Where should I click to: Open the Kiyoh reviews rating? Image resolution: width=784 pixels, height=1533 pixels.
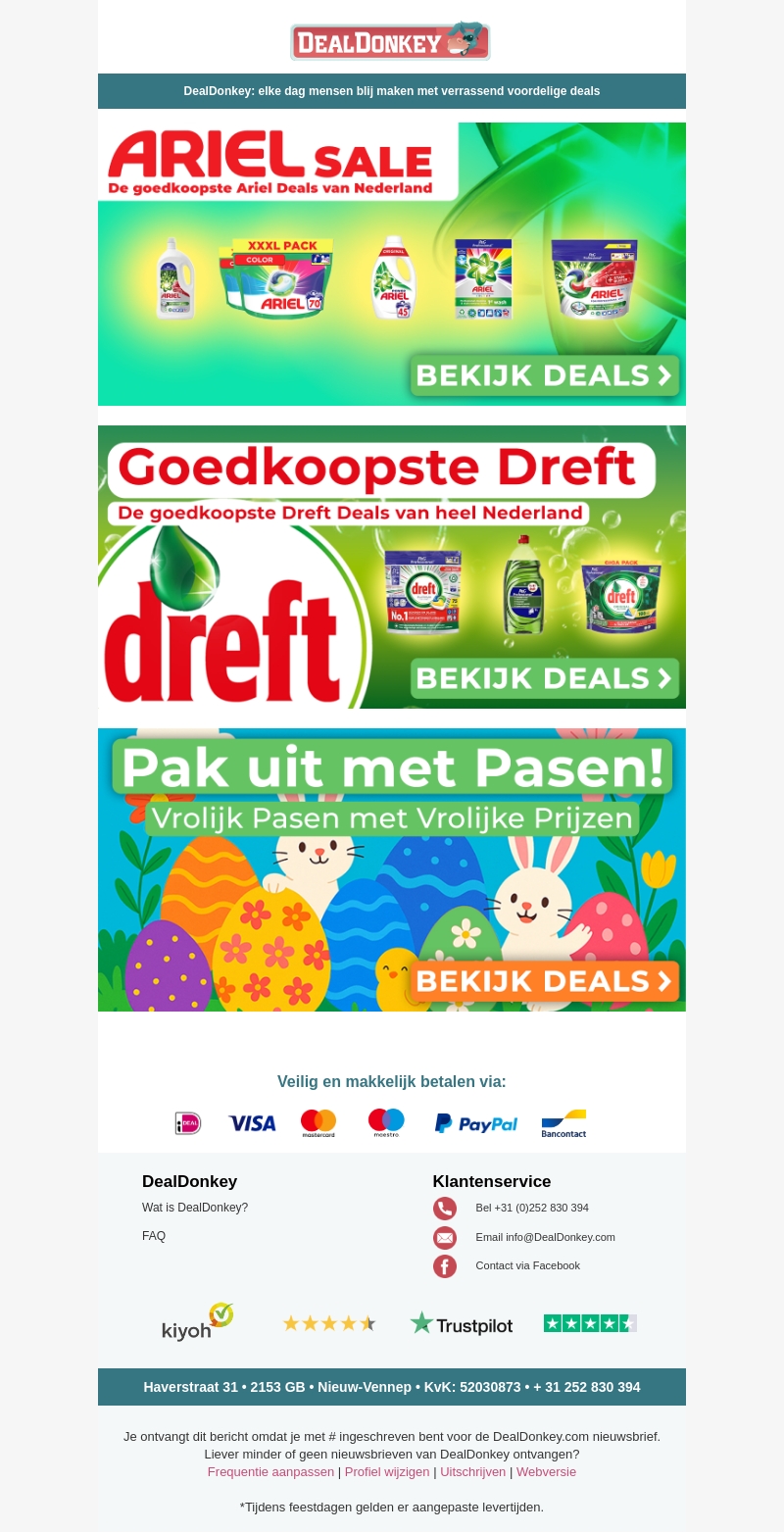197,1322
